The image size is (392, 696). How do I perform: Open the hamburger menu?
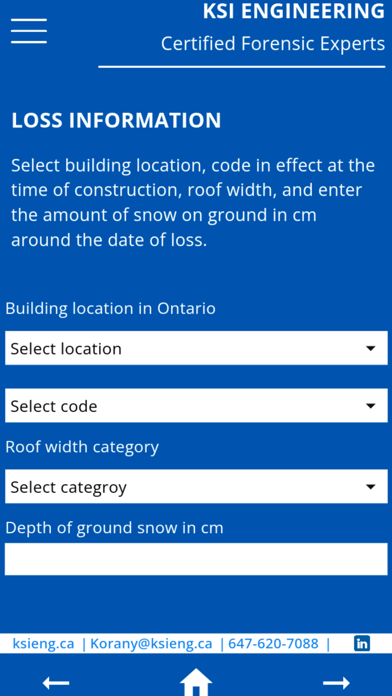click(x=29, y=31)
